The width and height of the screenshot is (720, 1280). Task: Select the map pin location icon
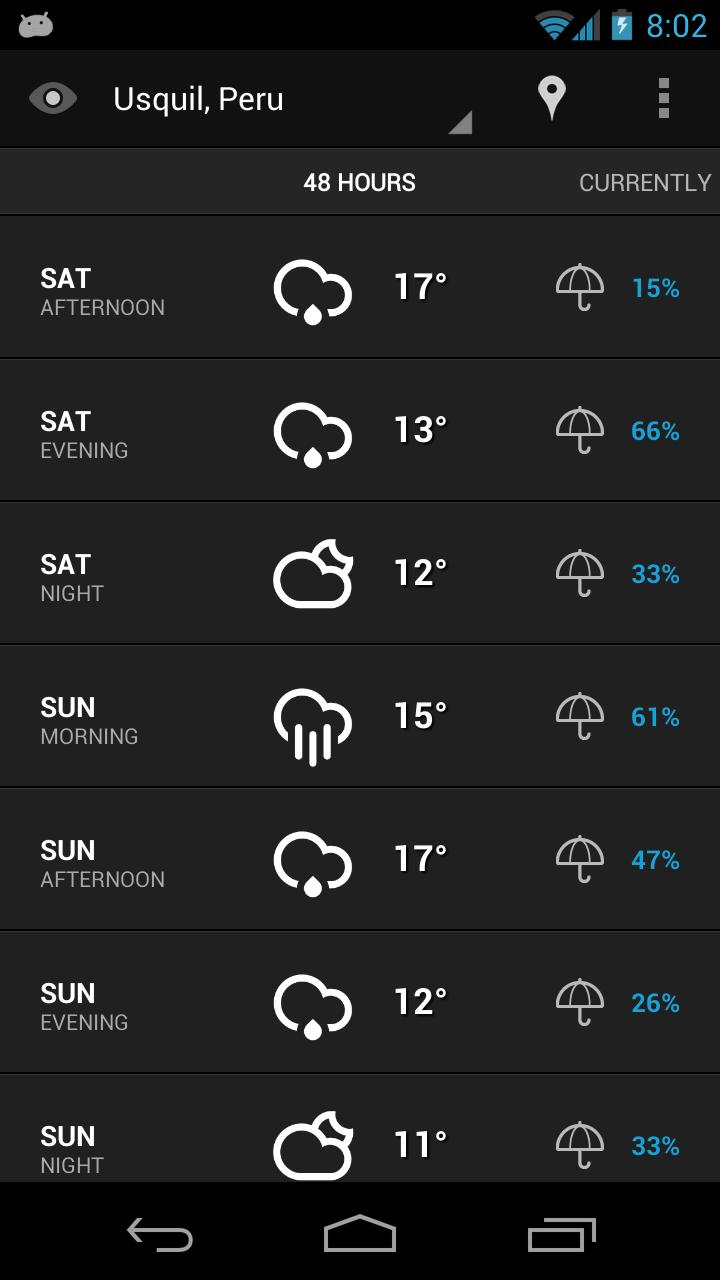tap(551, 97)
